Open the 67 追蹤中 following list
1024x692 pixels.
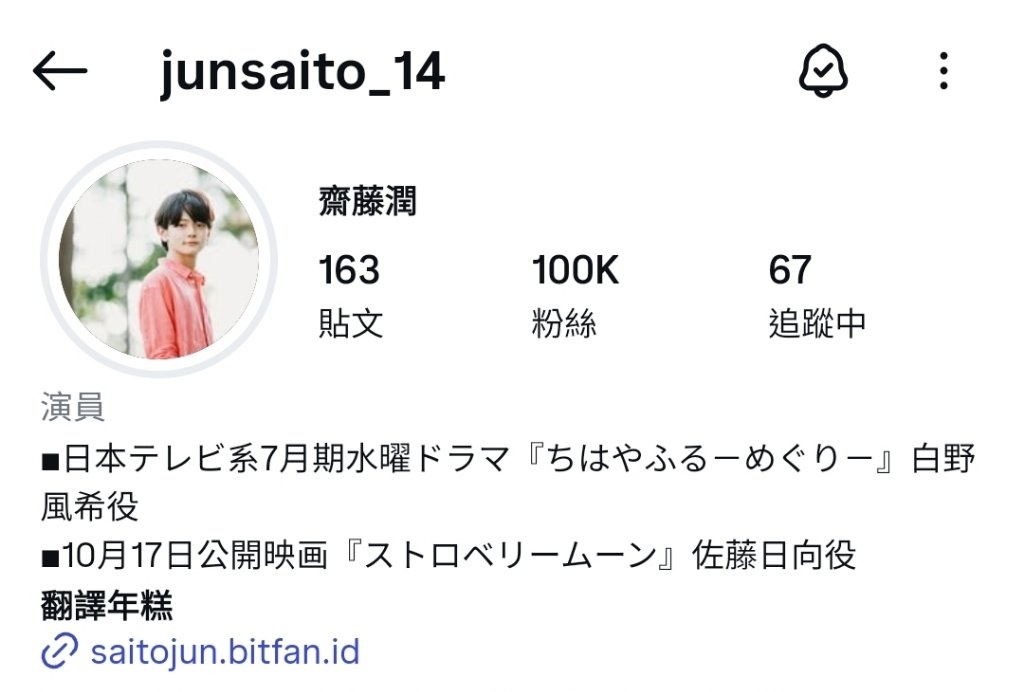816,295
